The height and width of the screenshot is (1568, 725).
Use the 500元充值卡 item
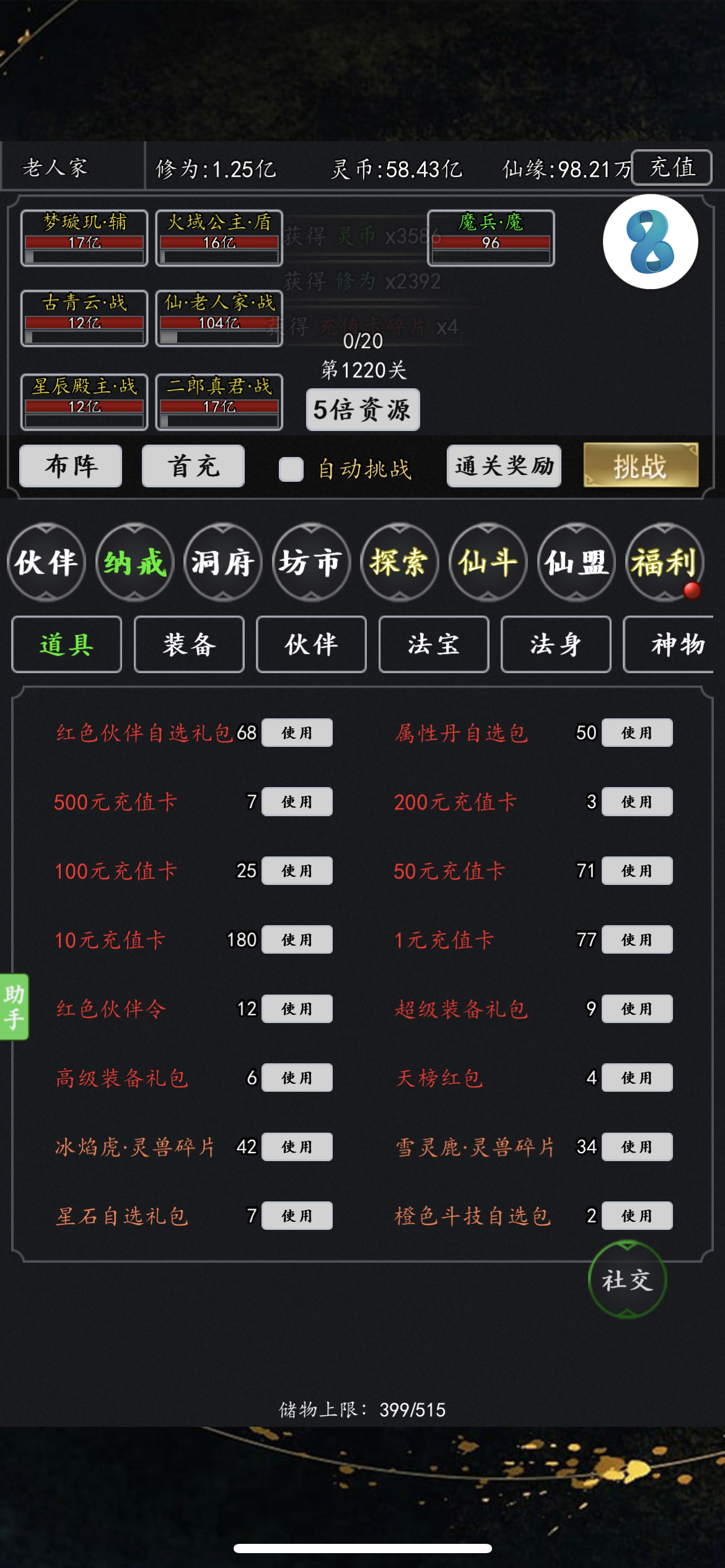click(297, 802)
